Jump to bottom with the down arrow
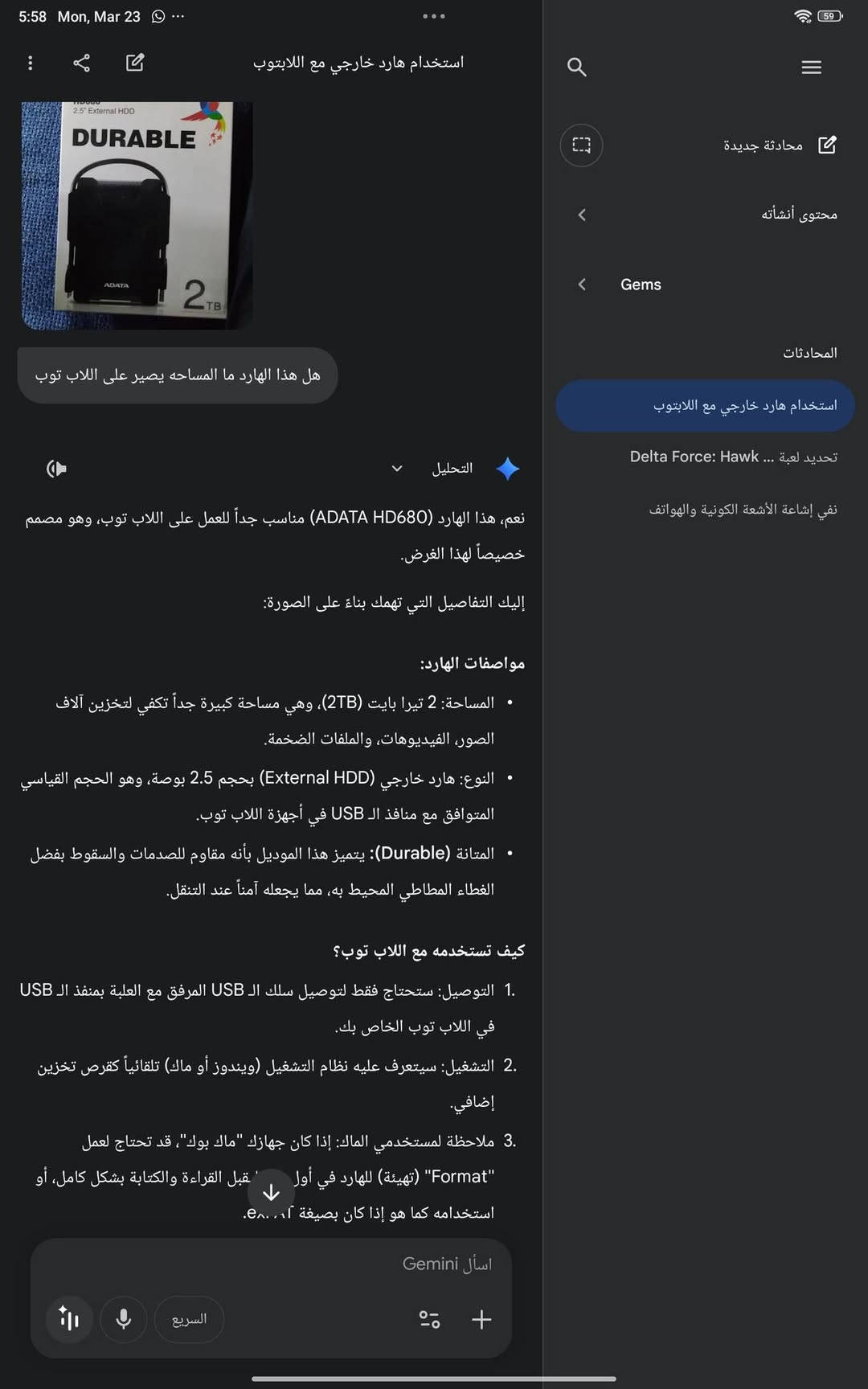Image resolution: width=868 pixels, height=1389 pixels. pyautogui.click(x=271, y=1192)
